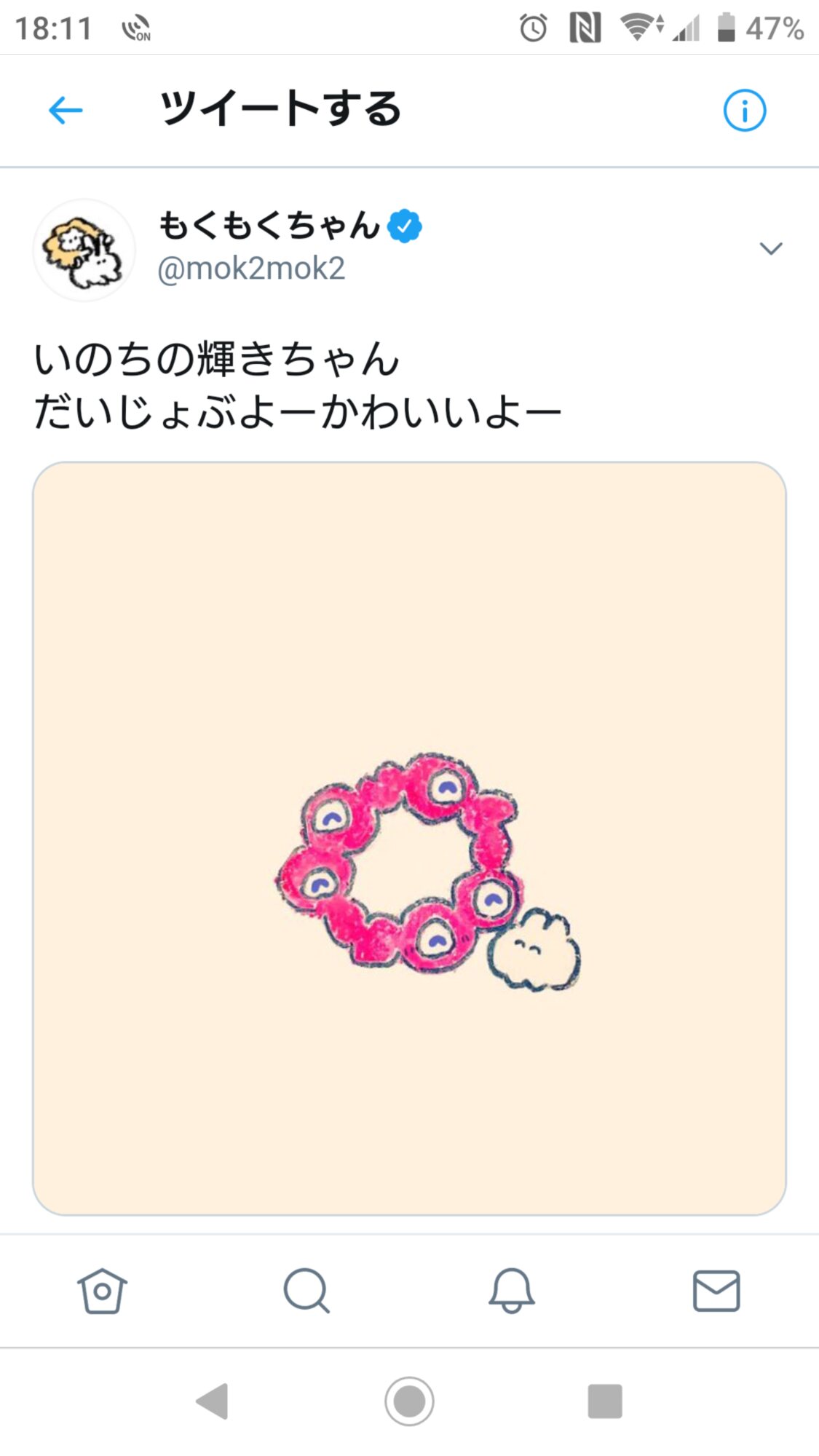Switch to the Home tab
This screenshot has width=819, height=1456.
(102, 1291)
